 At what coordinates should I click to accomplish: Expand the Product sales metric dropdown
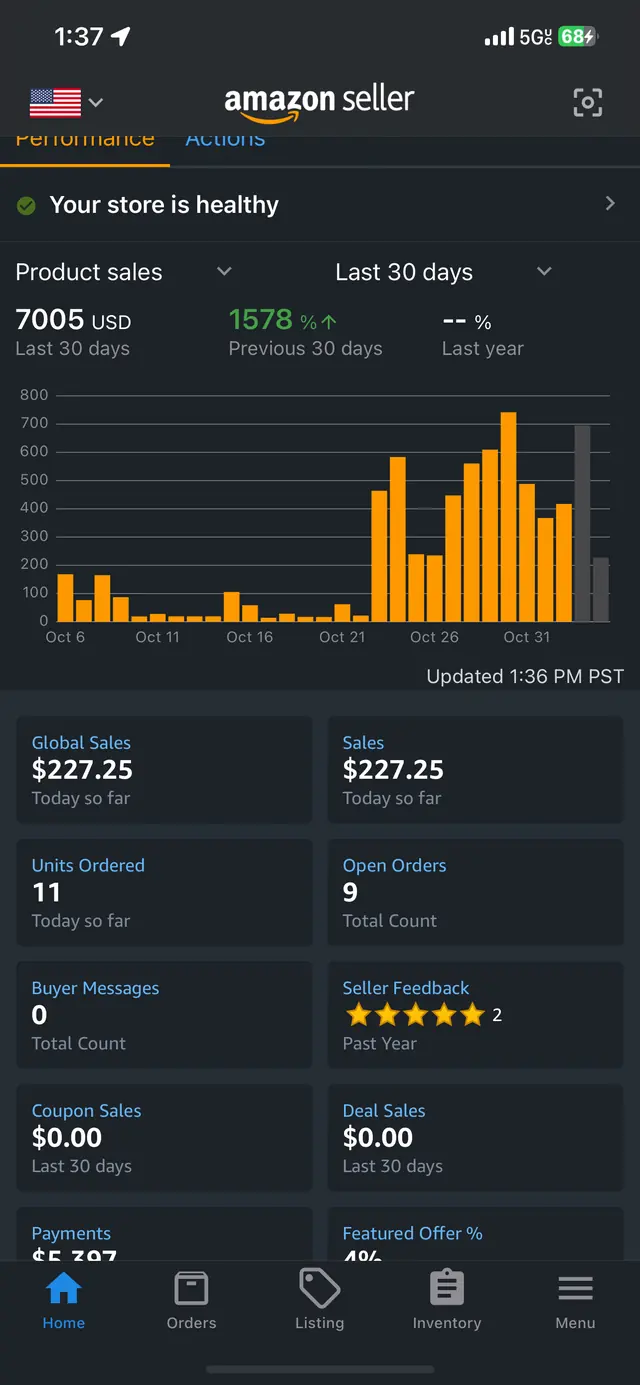[x=124, y=272]
